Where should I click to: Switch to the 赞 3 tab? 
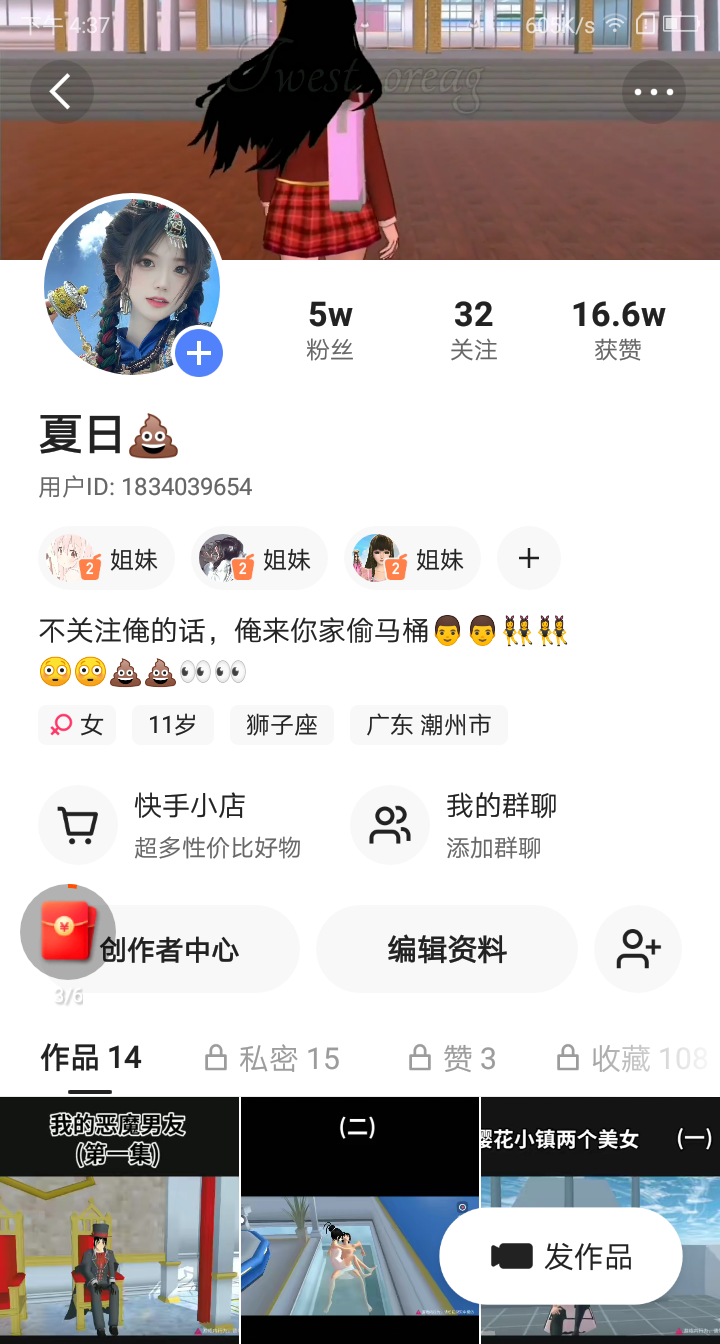coord(452,1058)
